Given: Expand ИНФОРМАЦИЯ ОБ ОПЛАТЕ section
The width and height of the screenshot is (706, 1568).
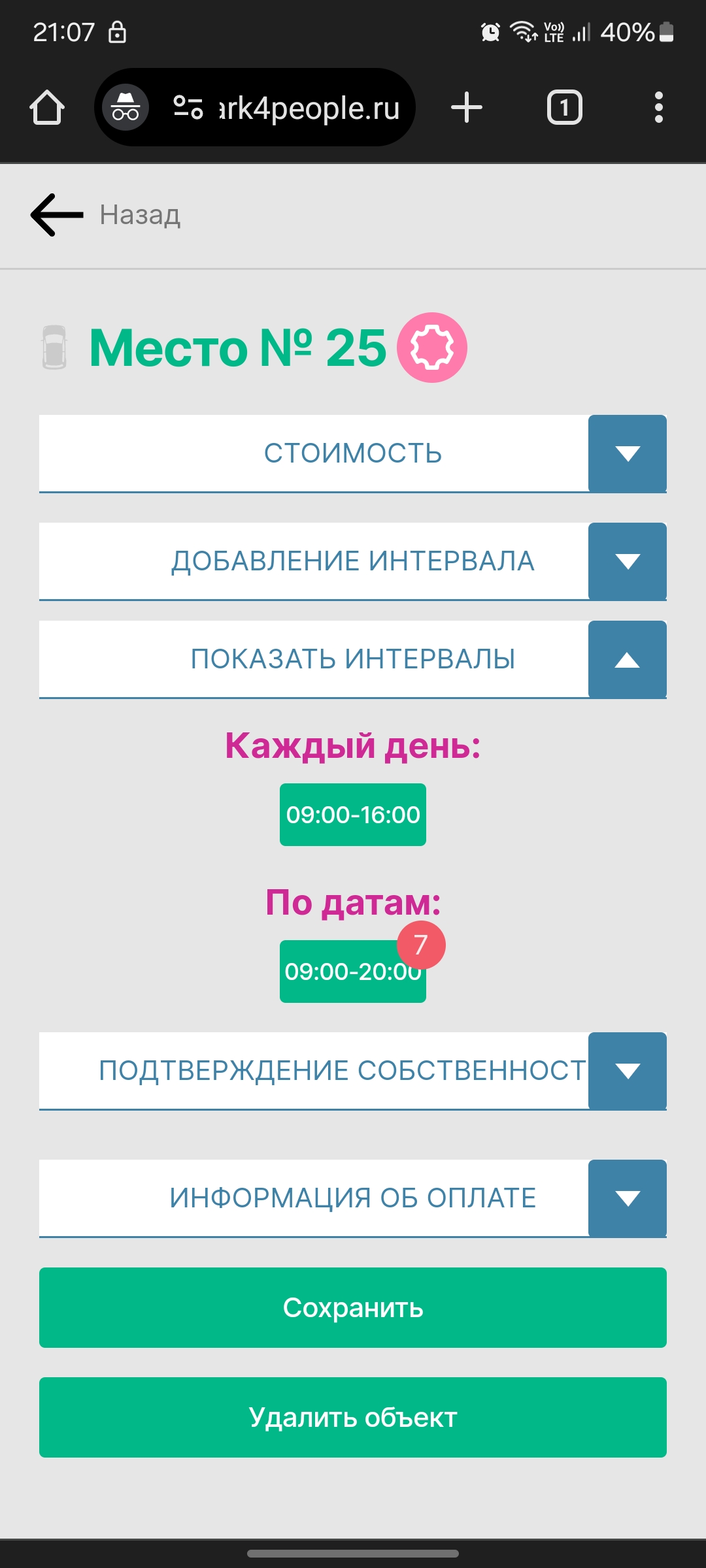Looking at the screenshot, I should pyautogui.click(x=627, y=1198).
